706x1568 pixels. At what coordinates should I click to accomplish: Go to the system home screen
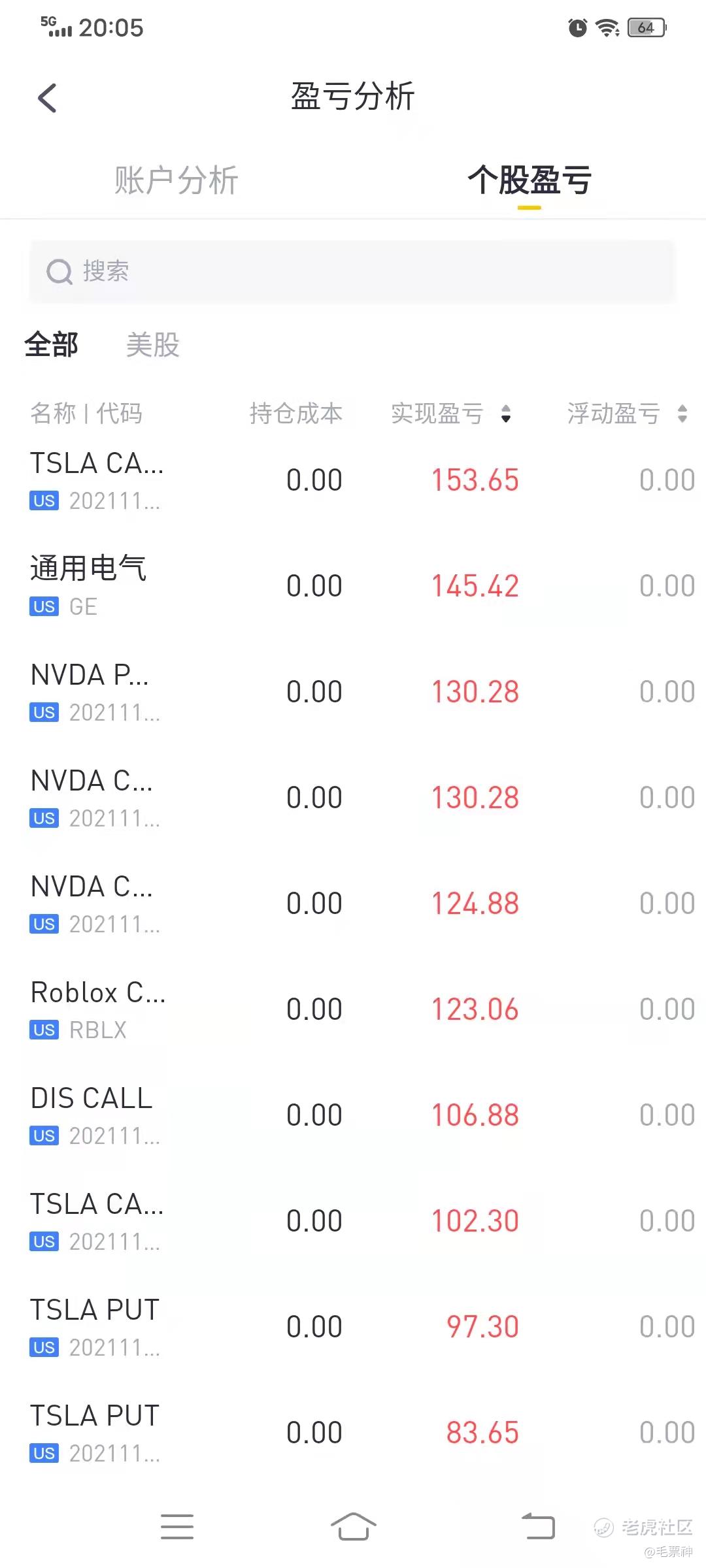tap(353, 1527)
